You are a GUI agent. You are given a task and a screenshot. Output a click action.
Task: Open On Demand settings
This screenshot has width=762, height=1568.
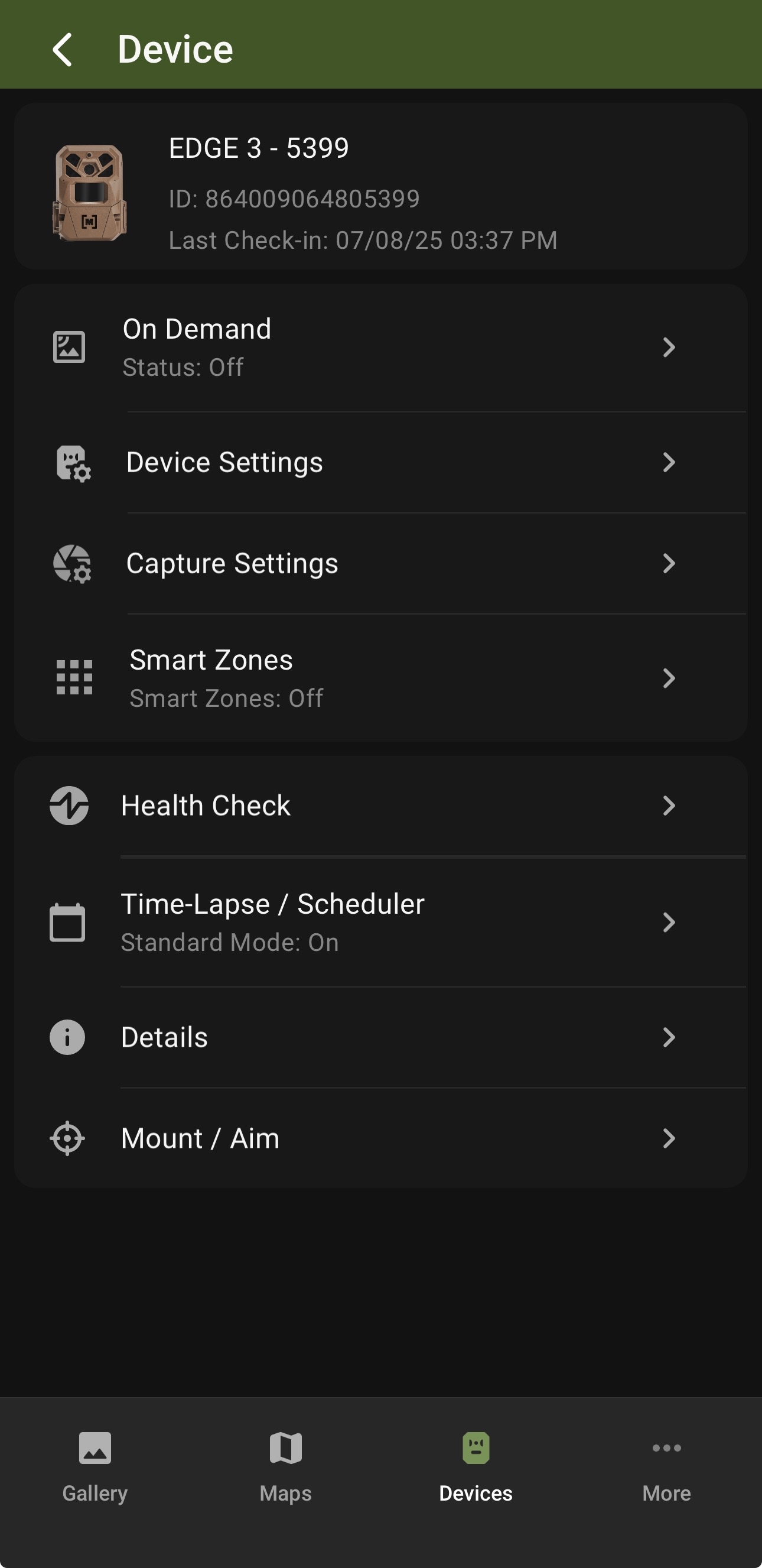[380, 348]
